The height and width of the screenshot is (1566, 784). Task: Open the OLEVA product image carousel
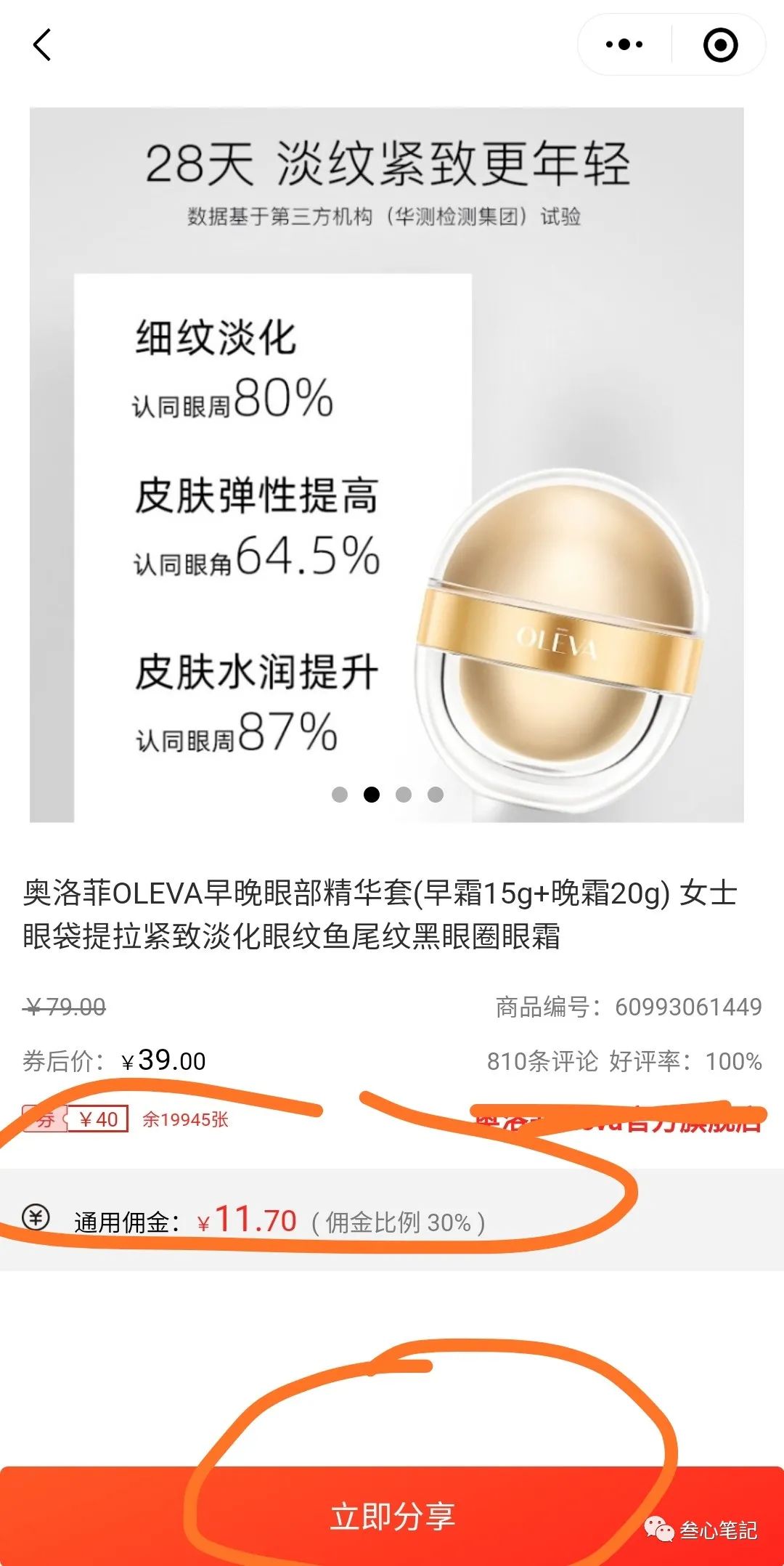click(x=386, y=465)
